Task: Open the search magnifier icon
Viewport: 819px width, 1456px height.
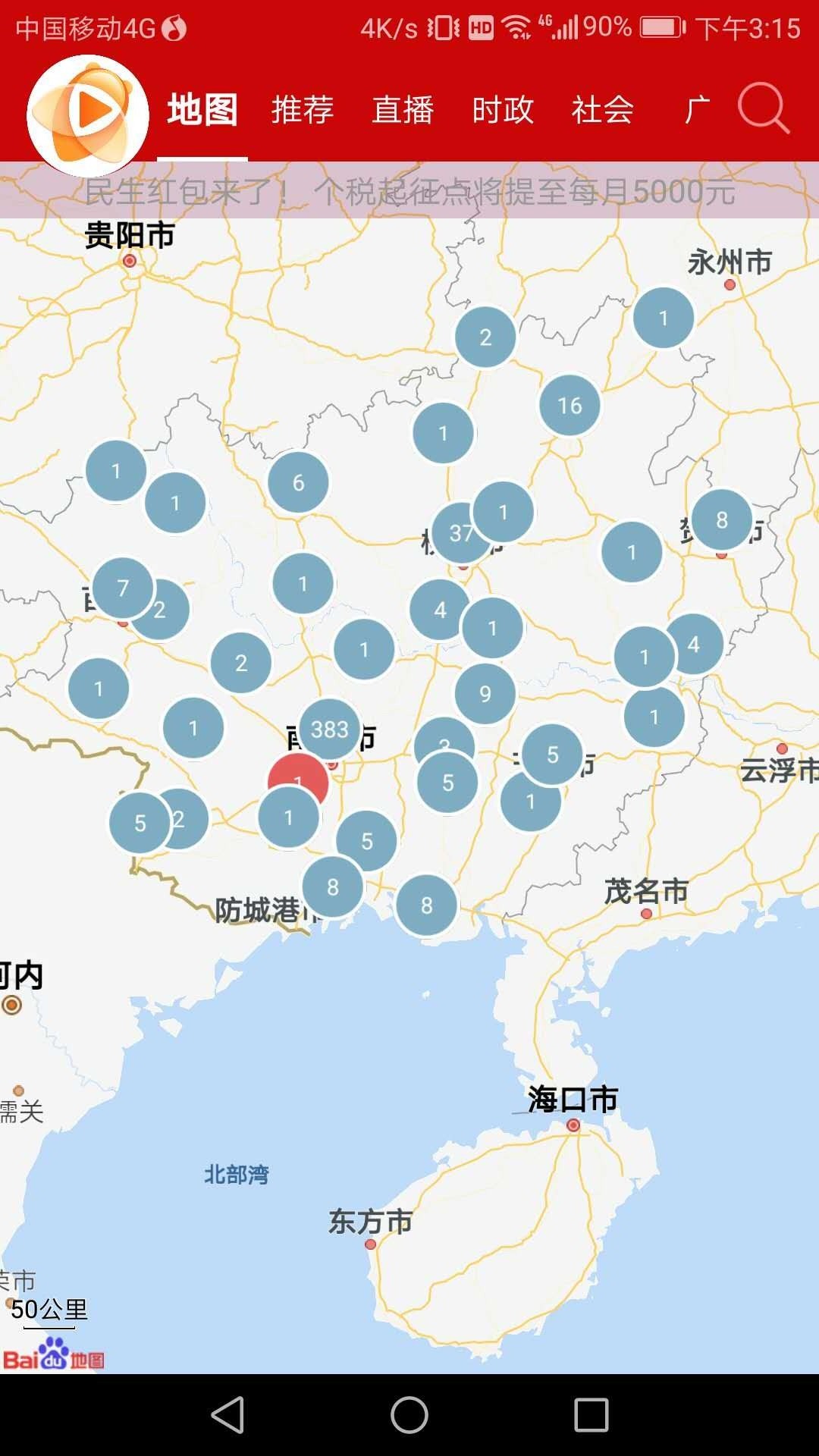Action: [x=763, y=109]
